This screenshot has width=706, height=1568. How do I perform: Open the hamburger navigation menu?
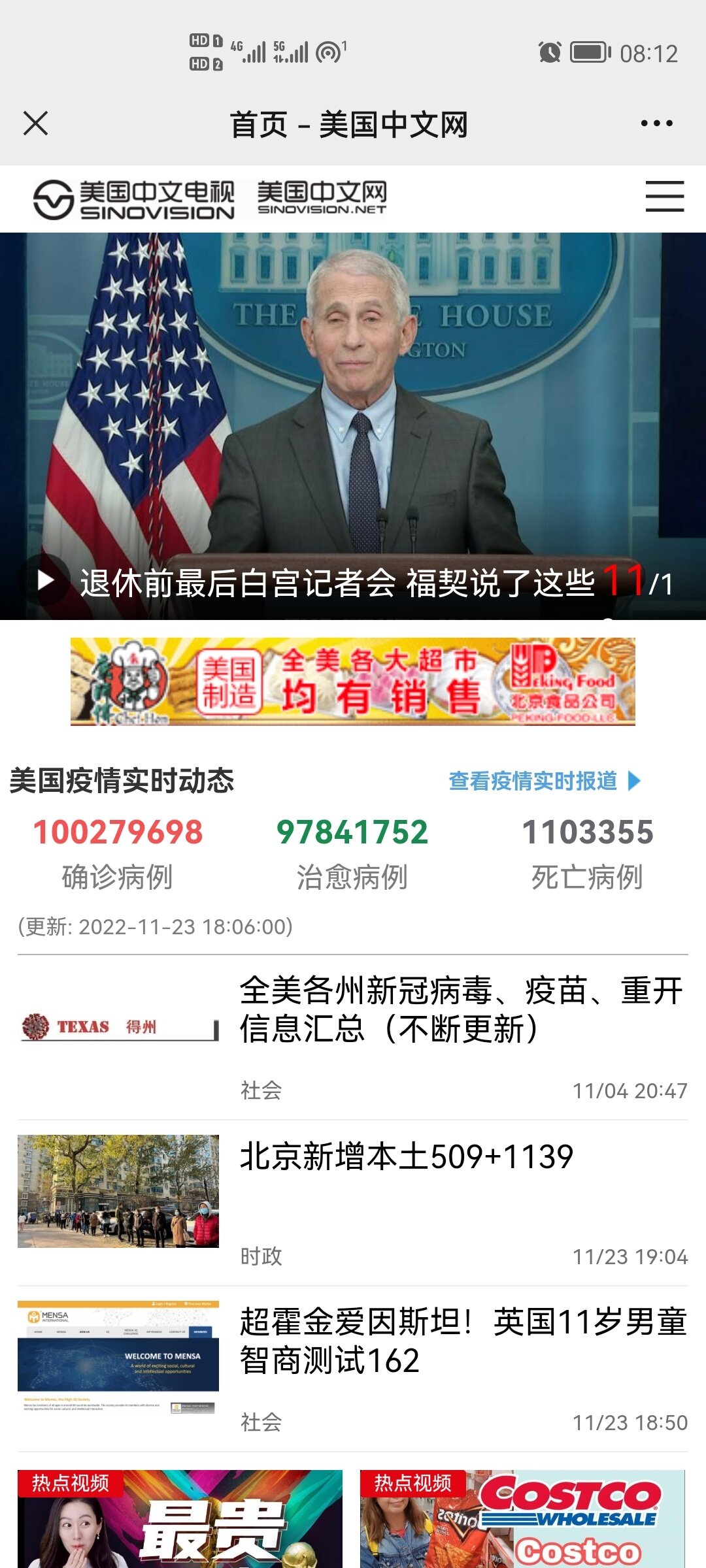(x=664, y=197)
